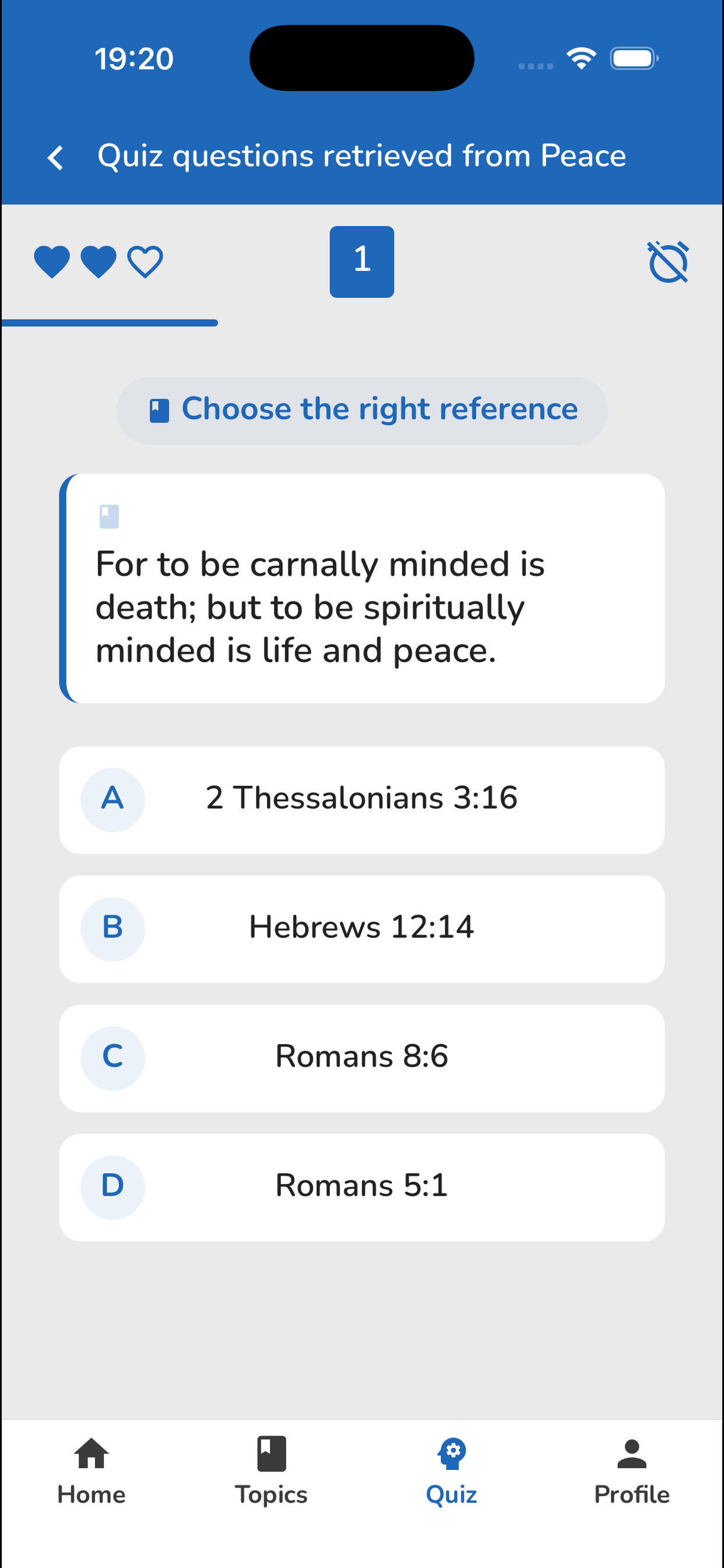The image size is (724, 1568).
Task: Switch to the Home tab
Action: coord(92,1471)
